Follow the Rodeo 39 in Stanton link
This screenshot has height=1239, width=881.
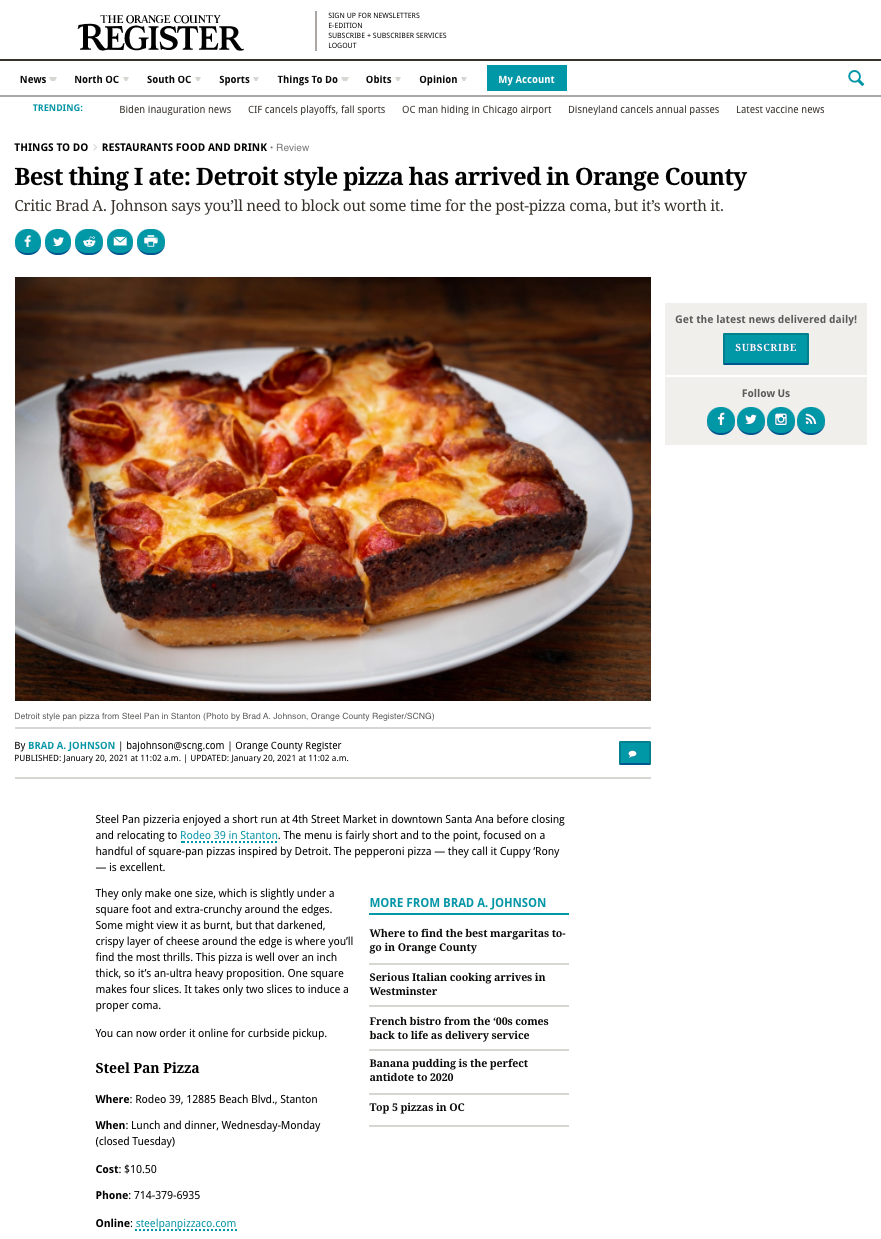[x=229, y=835]
